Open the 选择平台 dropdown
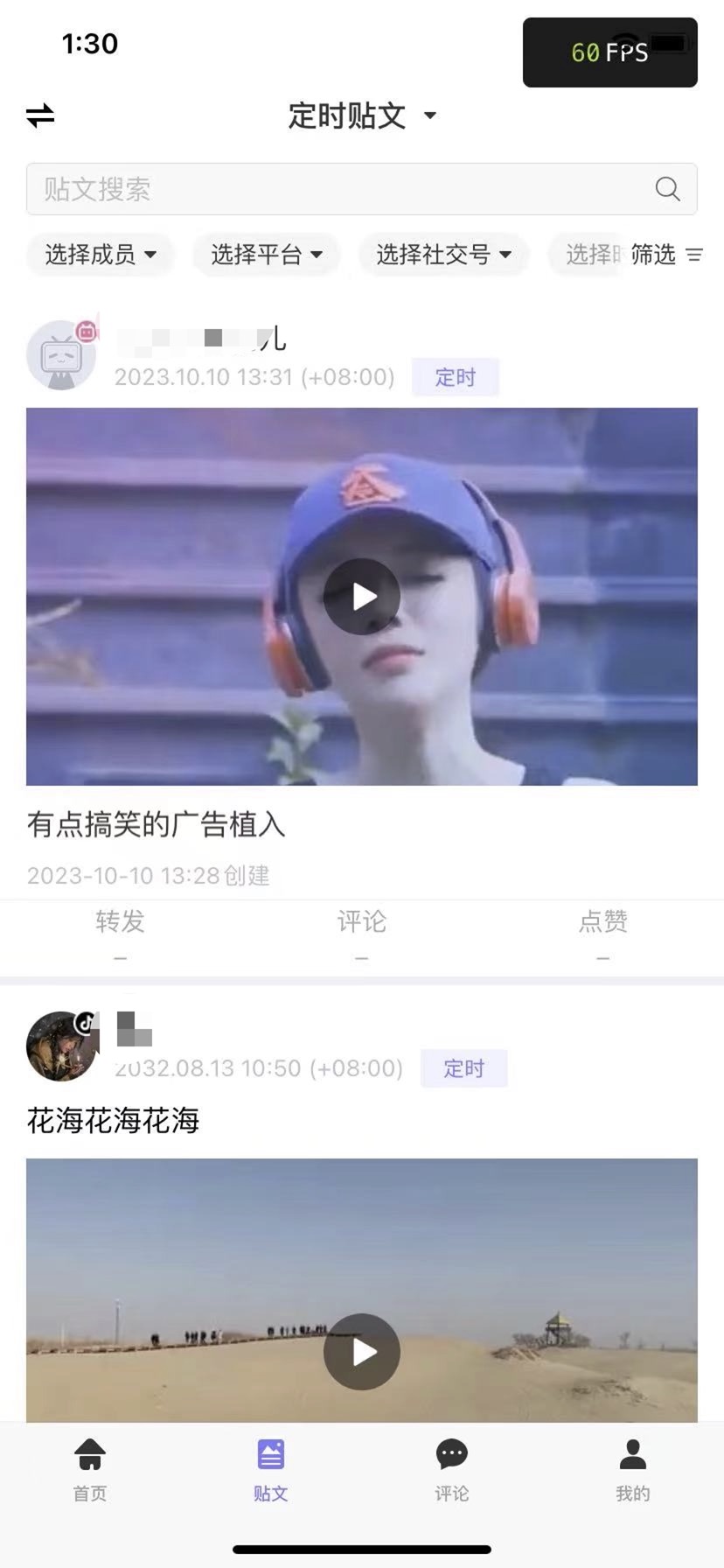 click(266, 255)
